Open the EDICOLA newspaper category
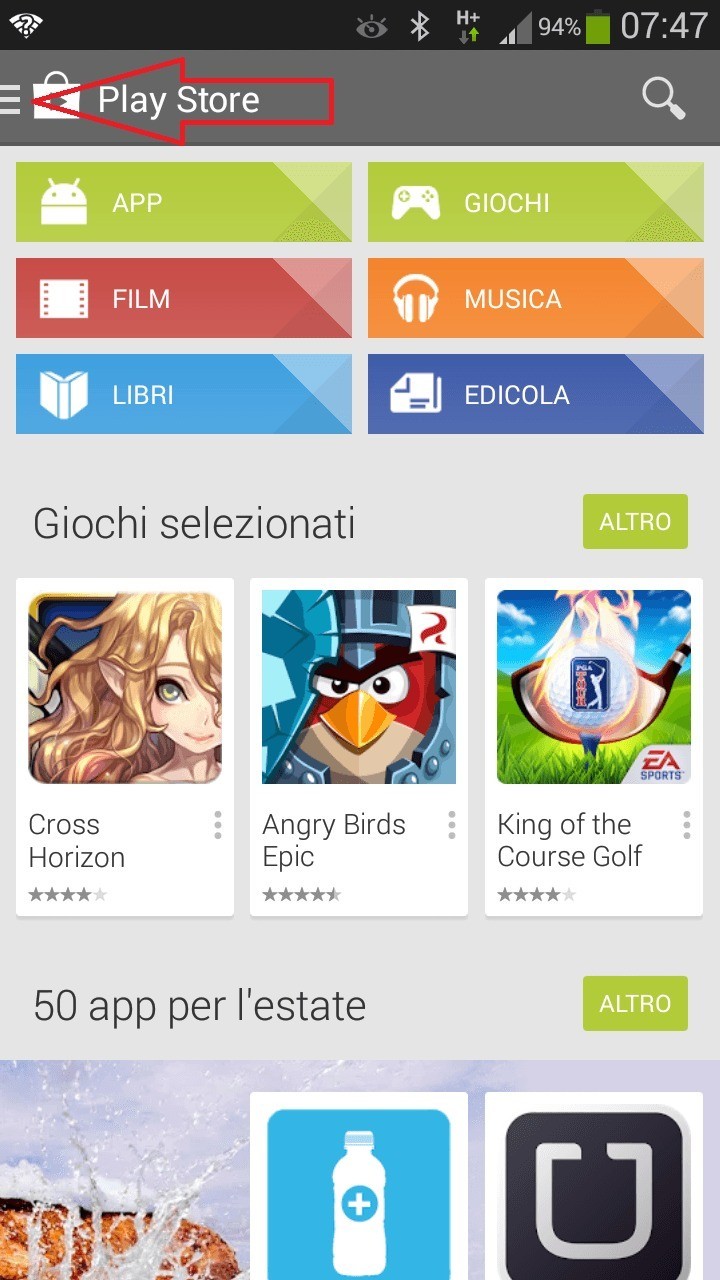 click(x=535, y=393)
